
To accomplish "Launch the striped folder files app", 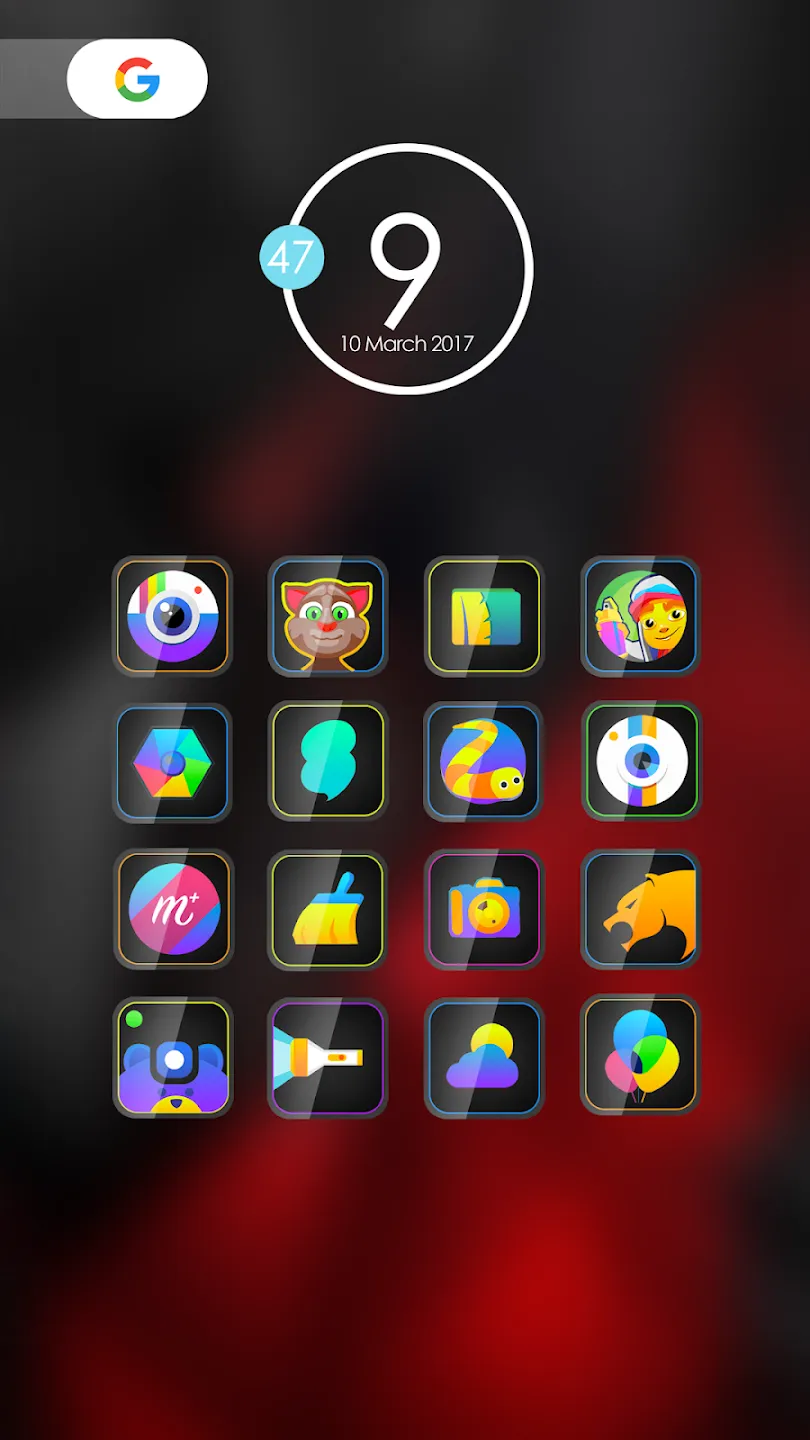I will coord(484,616).
